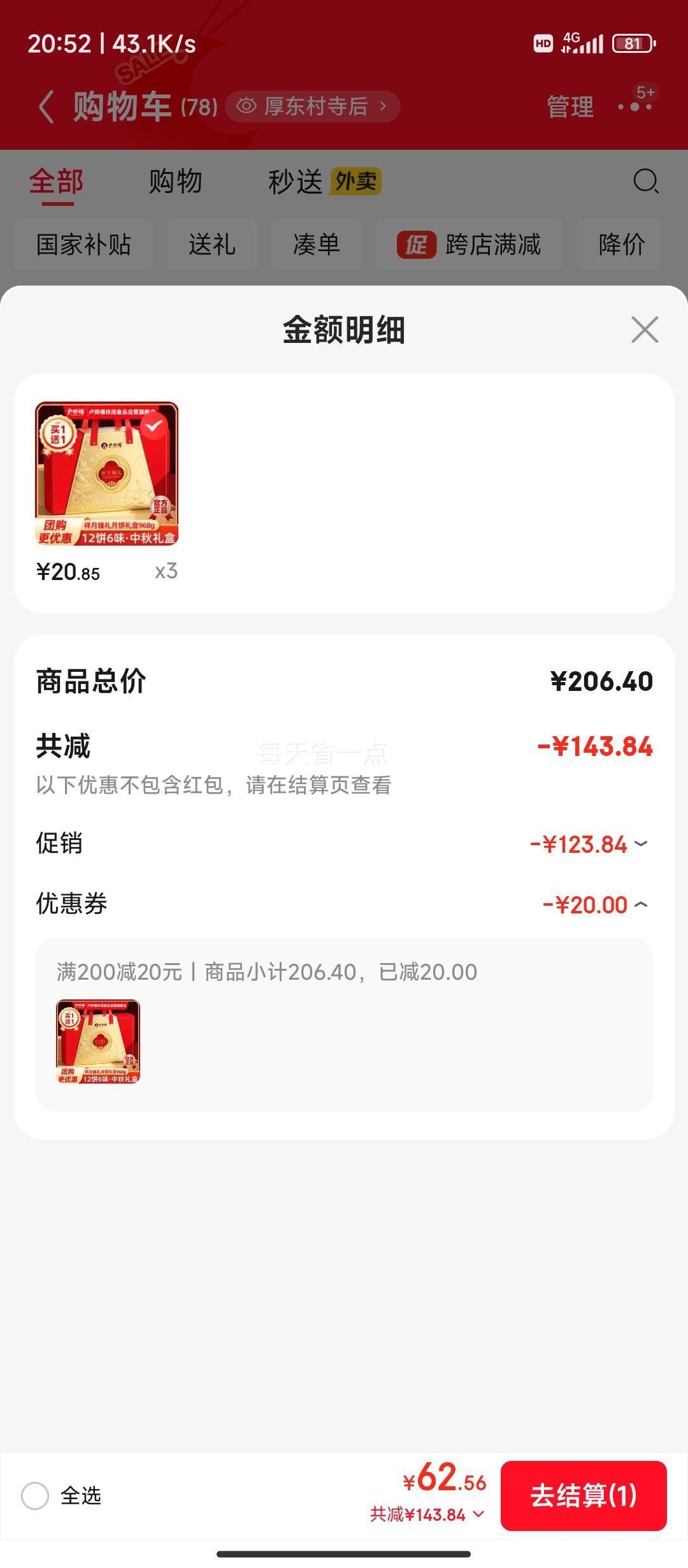Go back from the shopping cart

[x=46, y=106]
